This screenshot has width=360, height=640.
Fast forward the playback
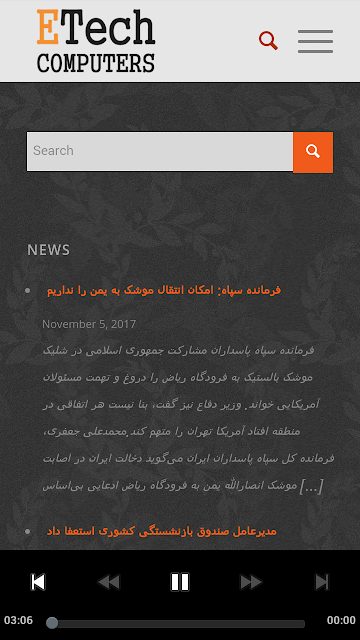coord(251,582)
